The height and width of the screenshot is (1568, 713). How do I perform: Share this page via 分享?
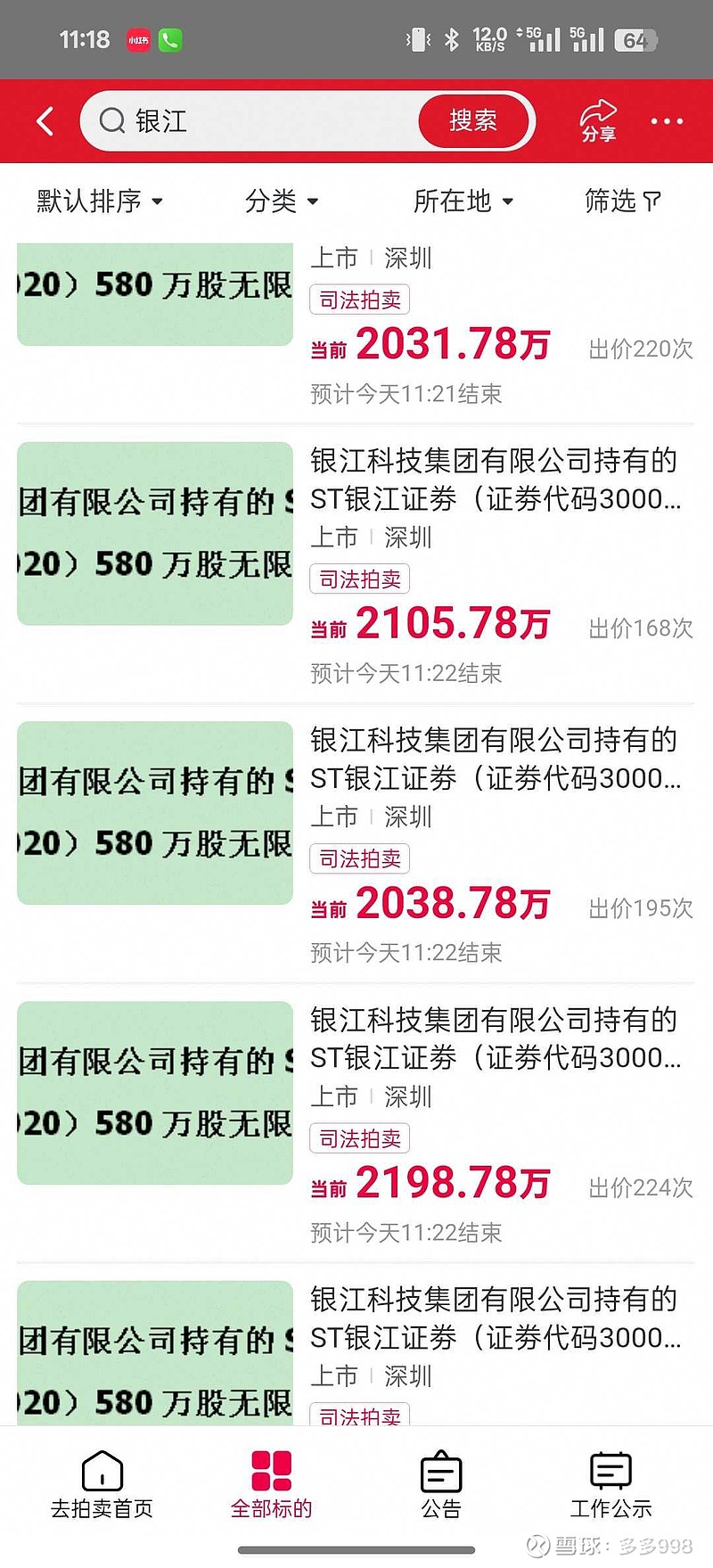[598, 121]
